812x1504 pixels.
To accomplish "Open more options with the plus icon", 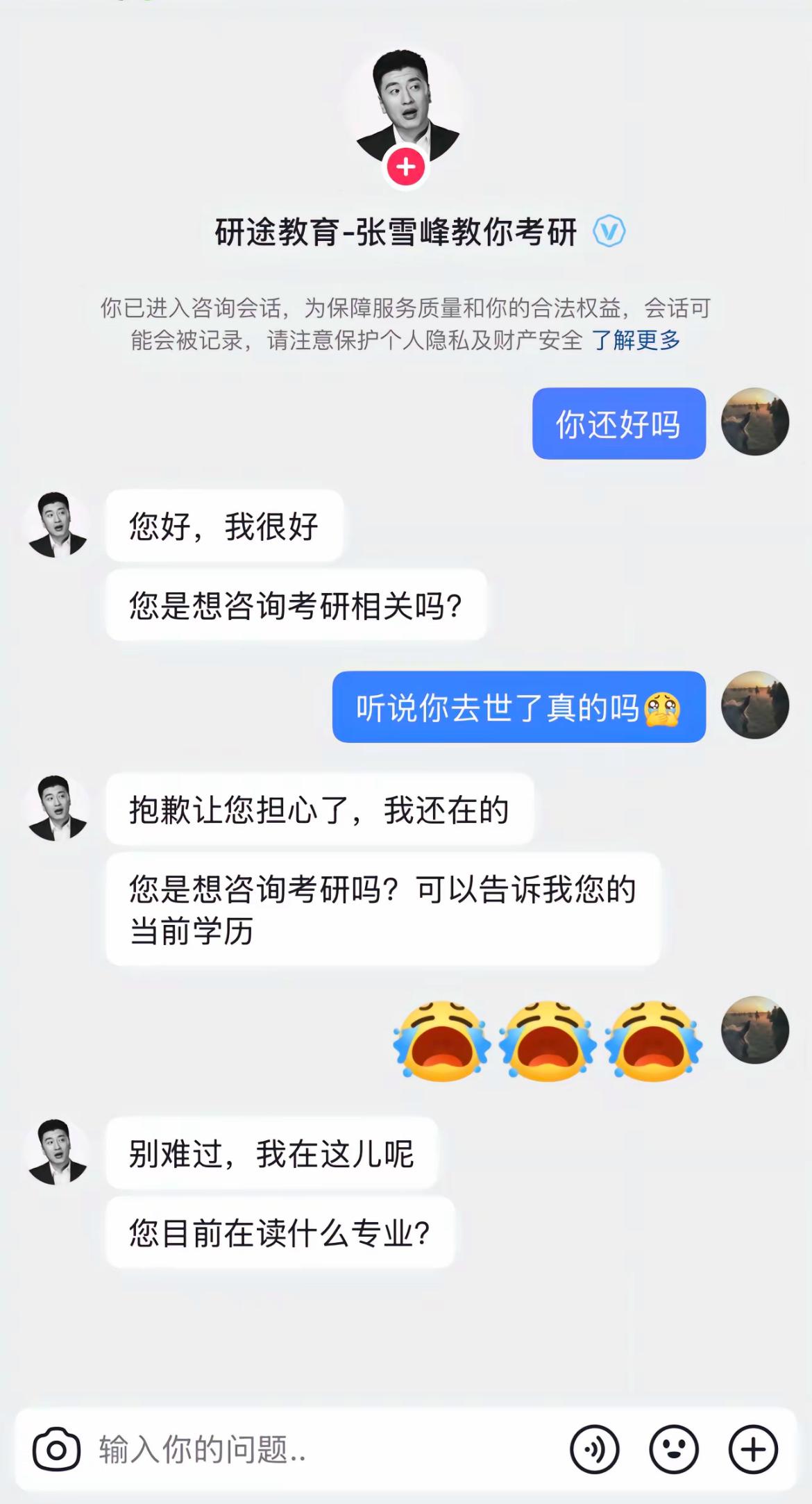I will (x=751, y=1448).
